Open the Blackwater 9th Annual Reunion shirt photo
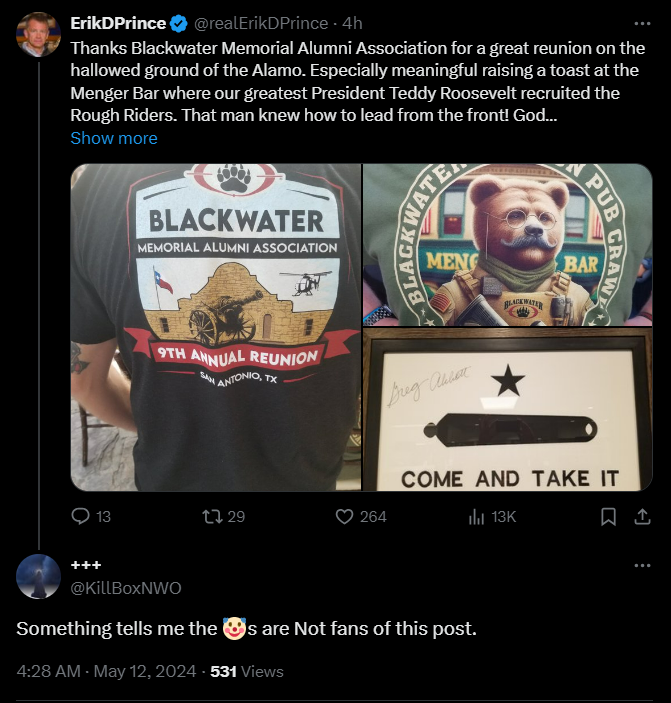The width and height of the screenshot is (671, 703). point(215,327)
